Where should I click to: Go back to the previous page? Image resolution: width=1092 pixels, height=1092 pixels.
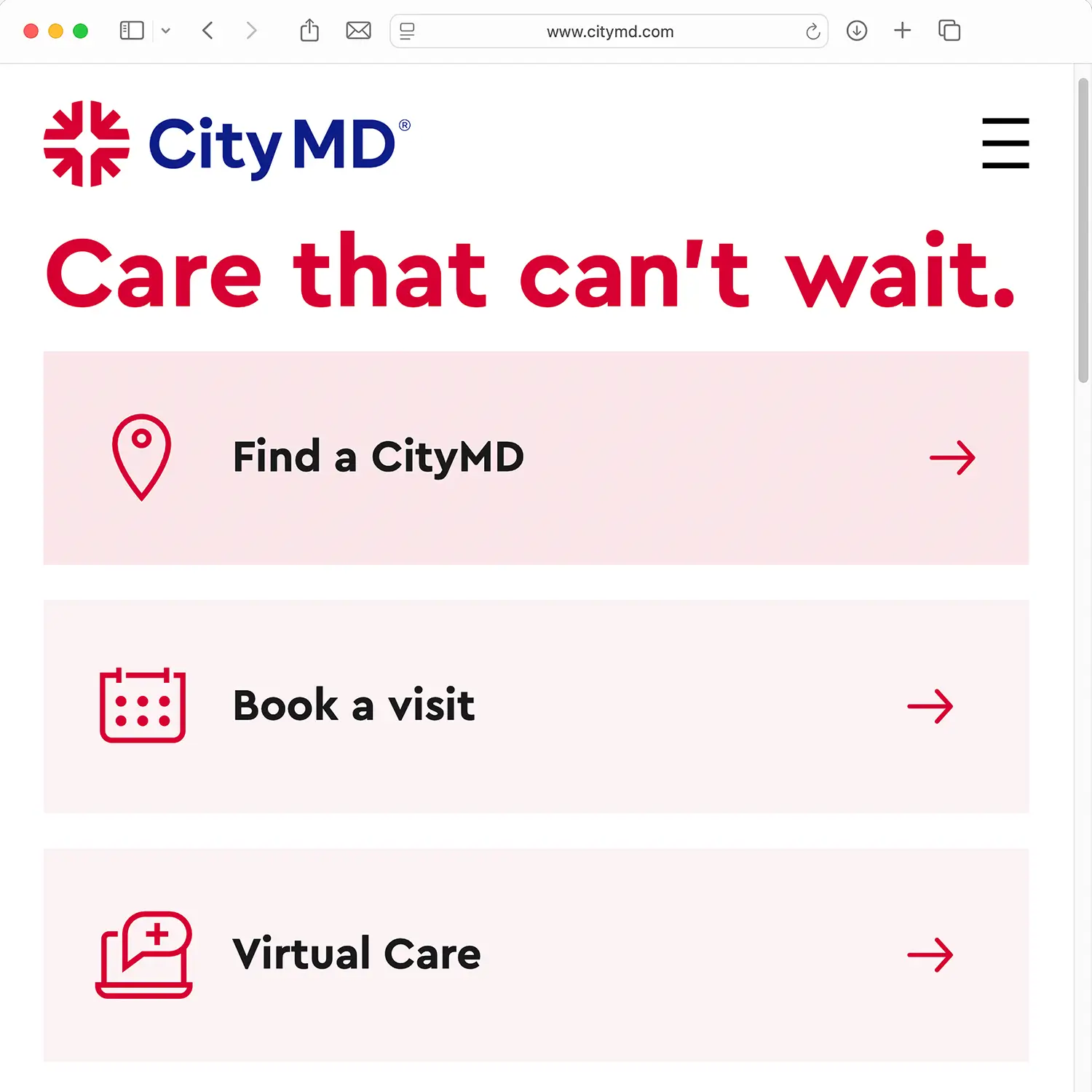(208, 31)
